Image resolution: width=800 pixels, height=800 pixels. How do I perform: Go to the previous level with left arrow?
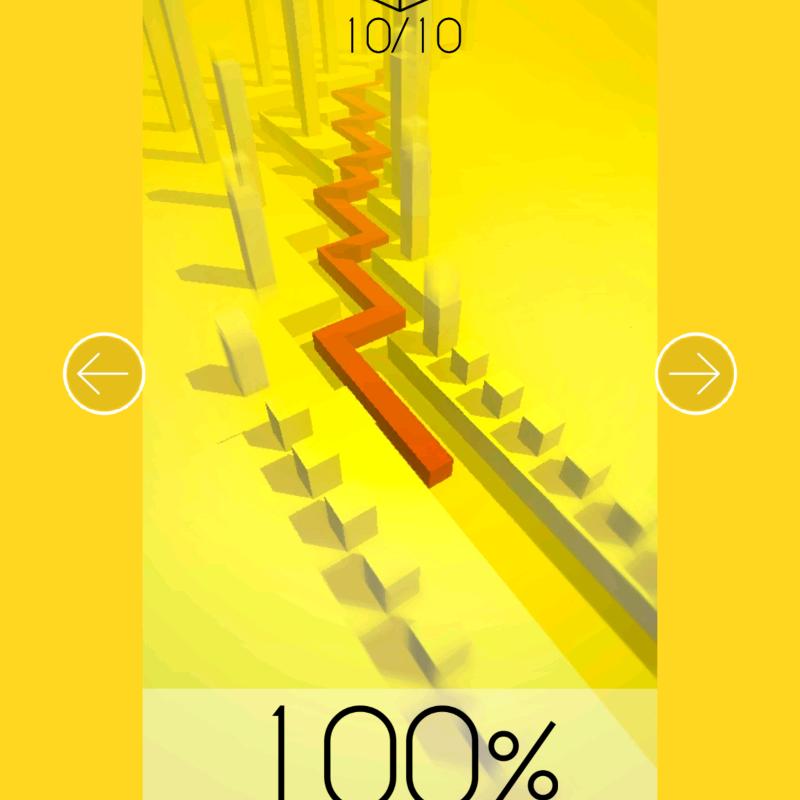104,374
